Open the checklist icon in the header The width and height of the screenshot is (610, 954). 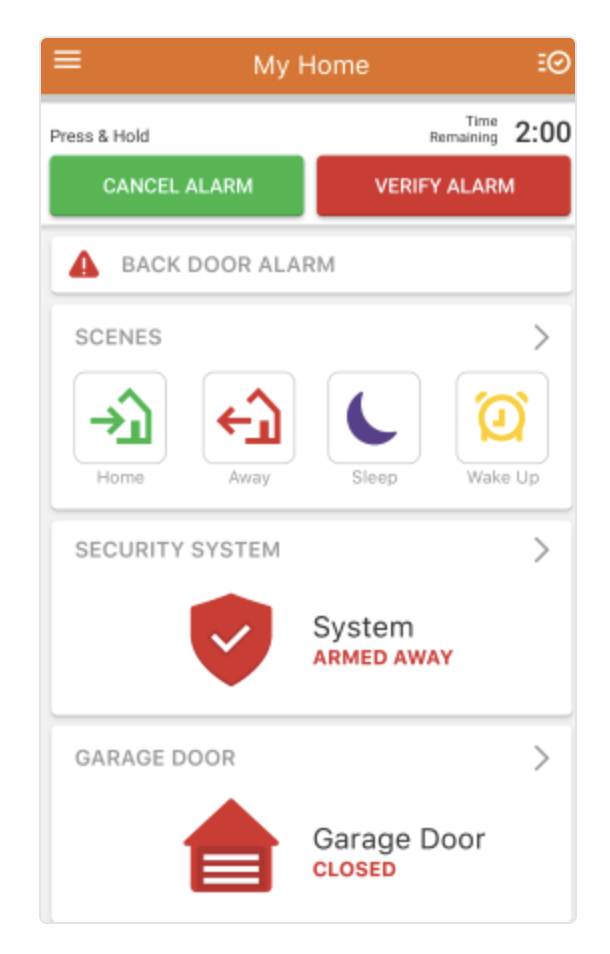(x=553, y=63)
